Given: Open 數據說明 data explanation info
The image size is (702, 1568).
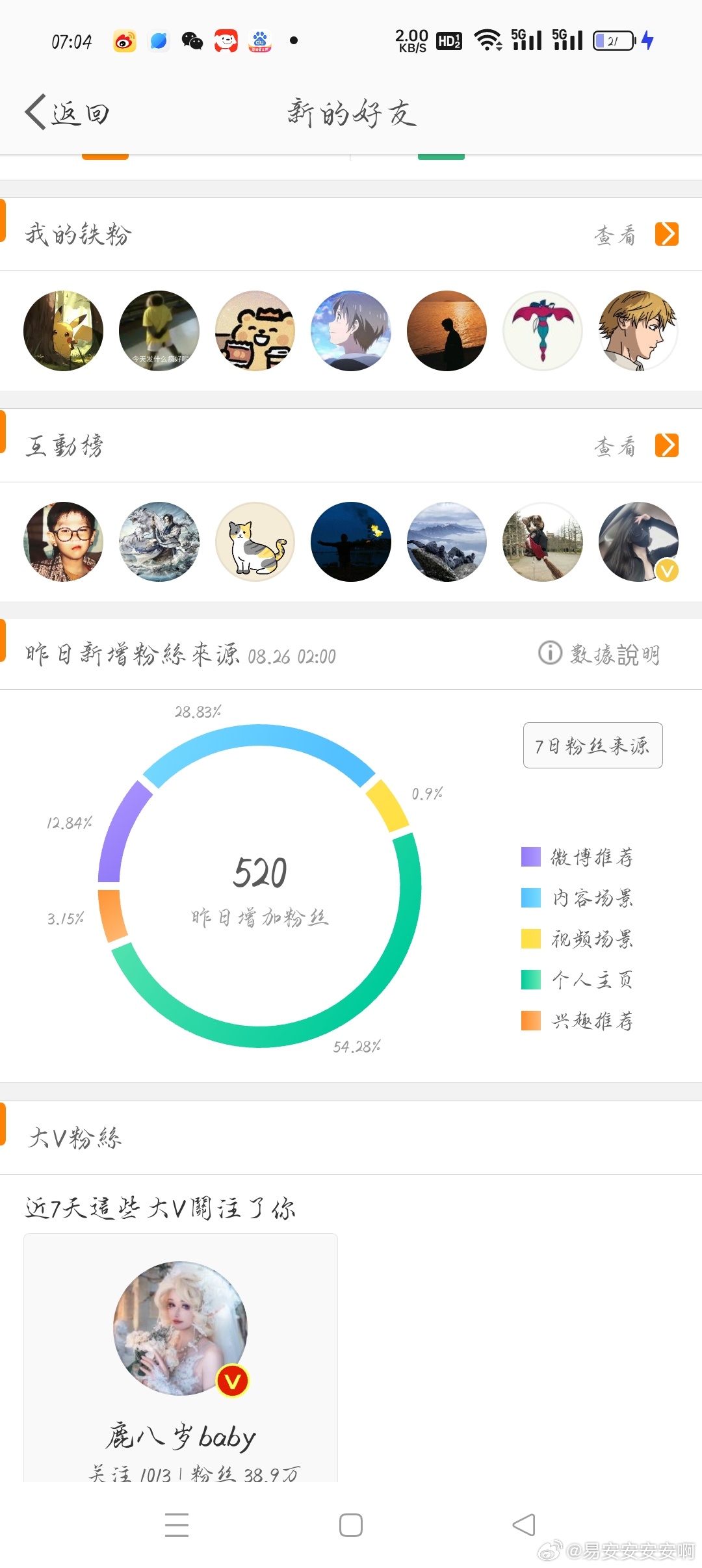Looking at the screenshot, I should click(599, 653).
